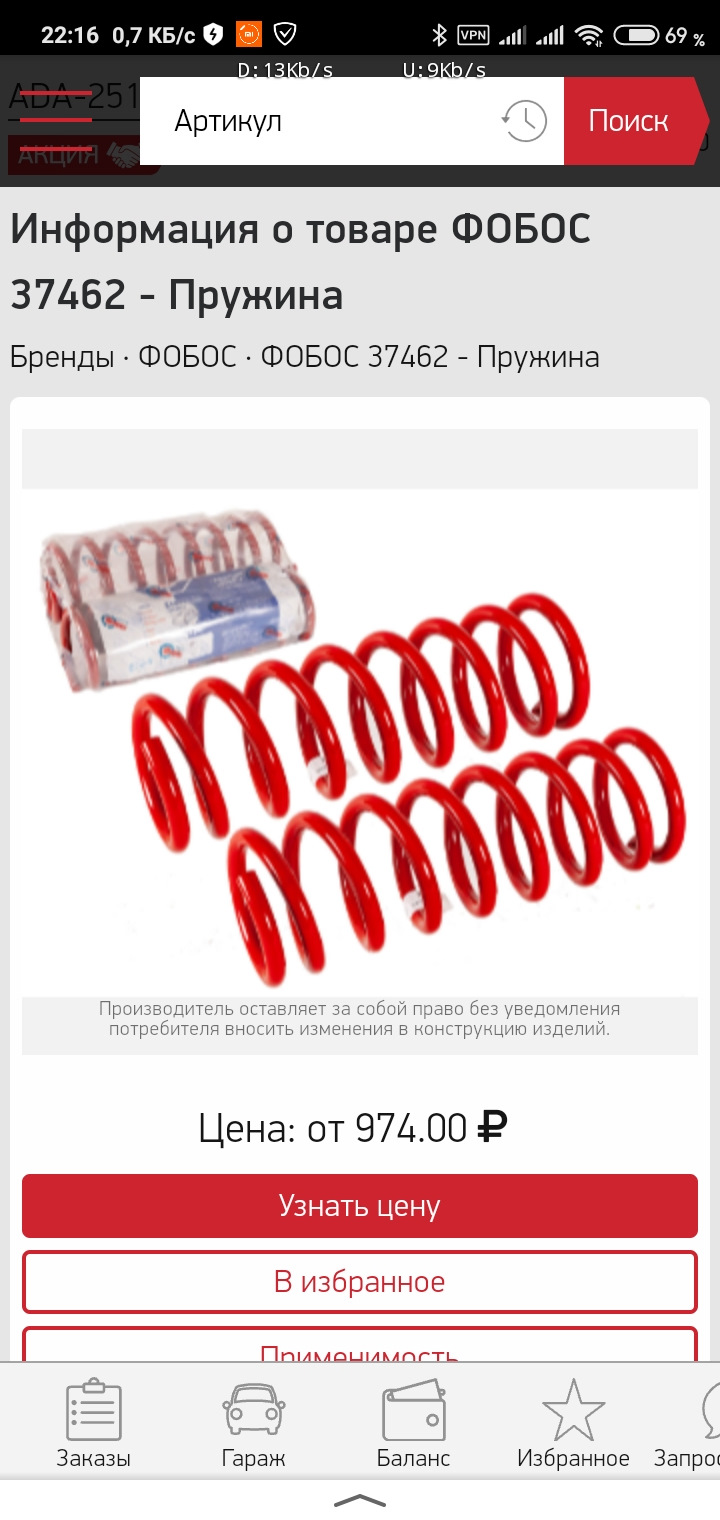Open the Применимость section
This screenshot has width=720, height=1520.
click(360, 1348)
